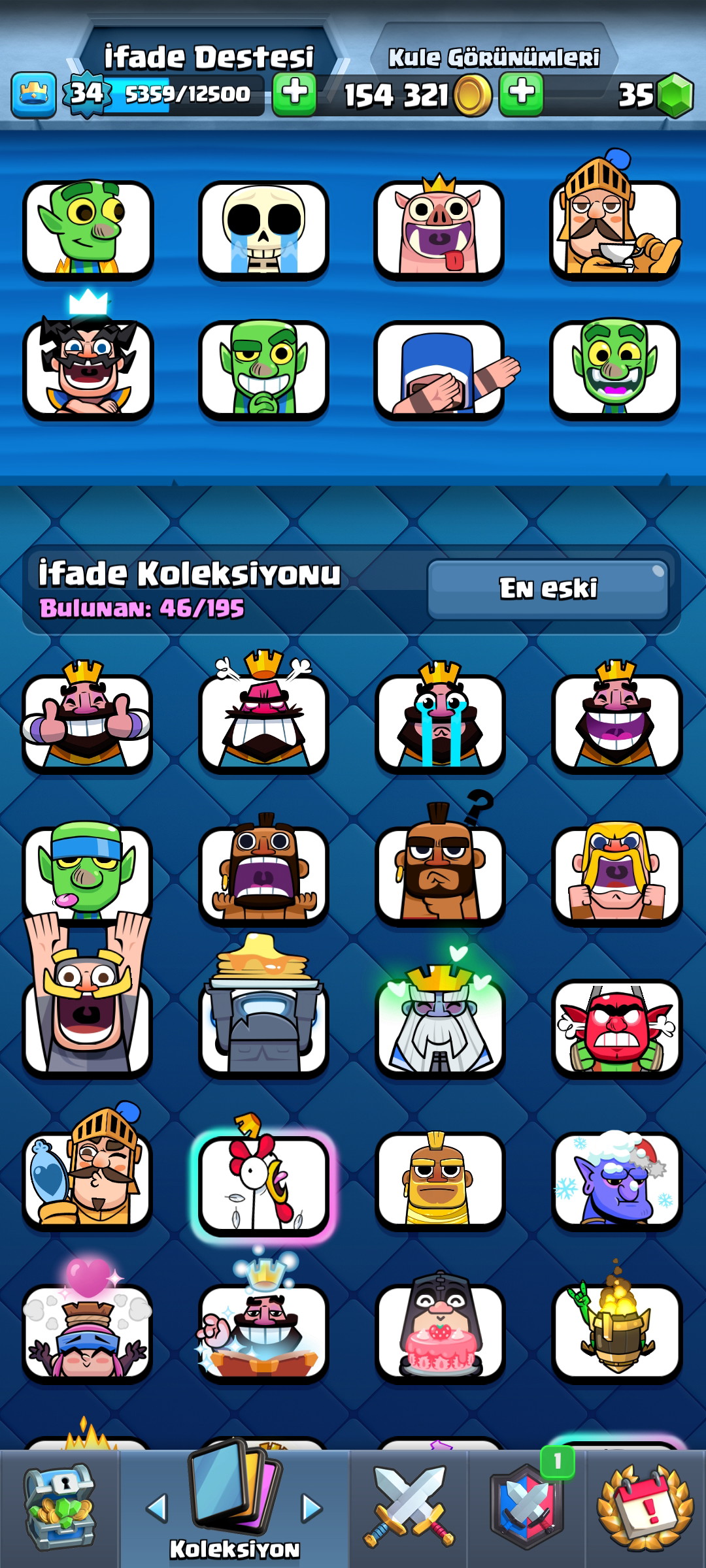Select the crying skeleton emote in deck
Image resolution: width=706 pixels, height=1568 pixels.
[263, 230]
